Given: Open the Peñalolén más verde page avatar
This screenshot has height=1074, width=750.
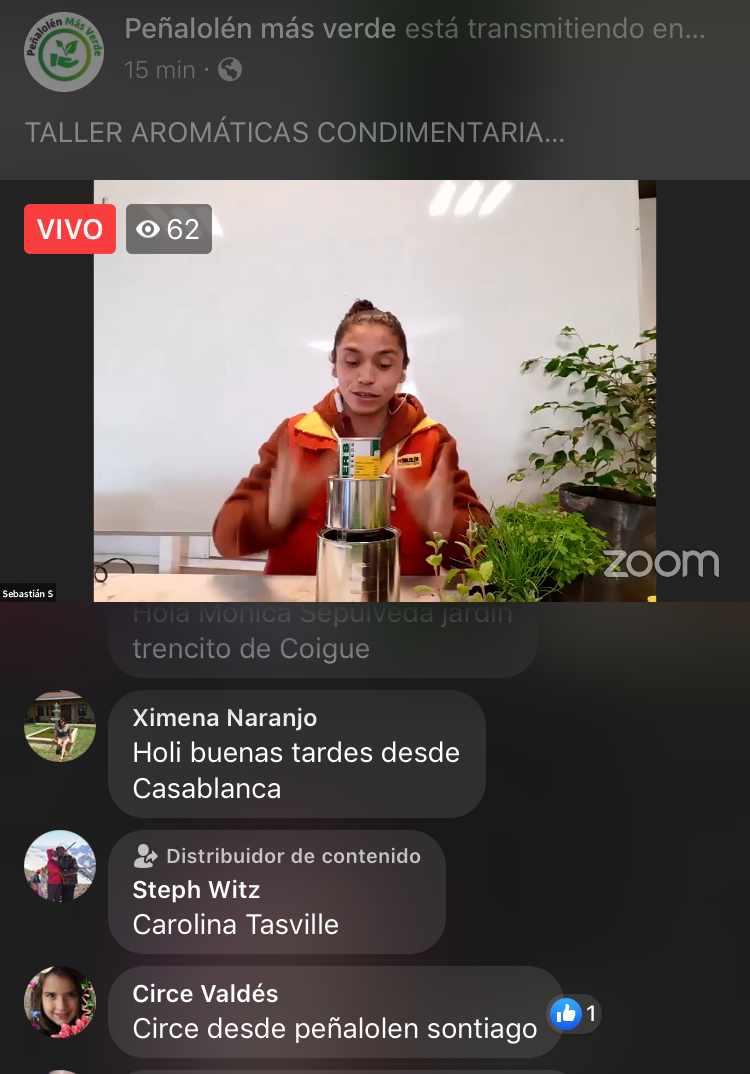Looking at the screenshot, I should coord(63,52).
